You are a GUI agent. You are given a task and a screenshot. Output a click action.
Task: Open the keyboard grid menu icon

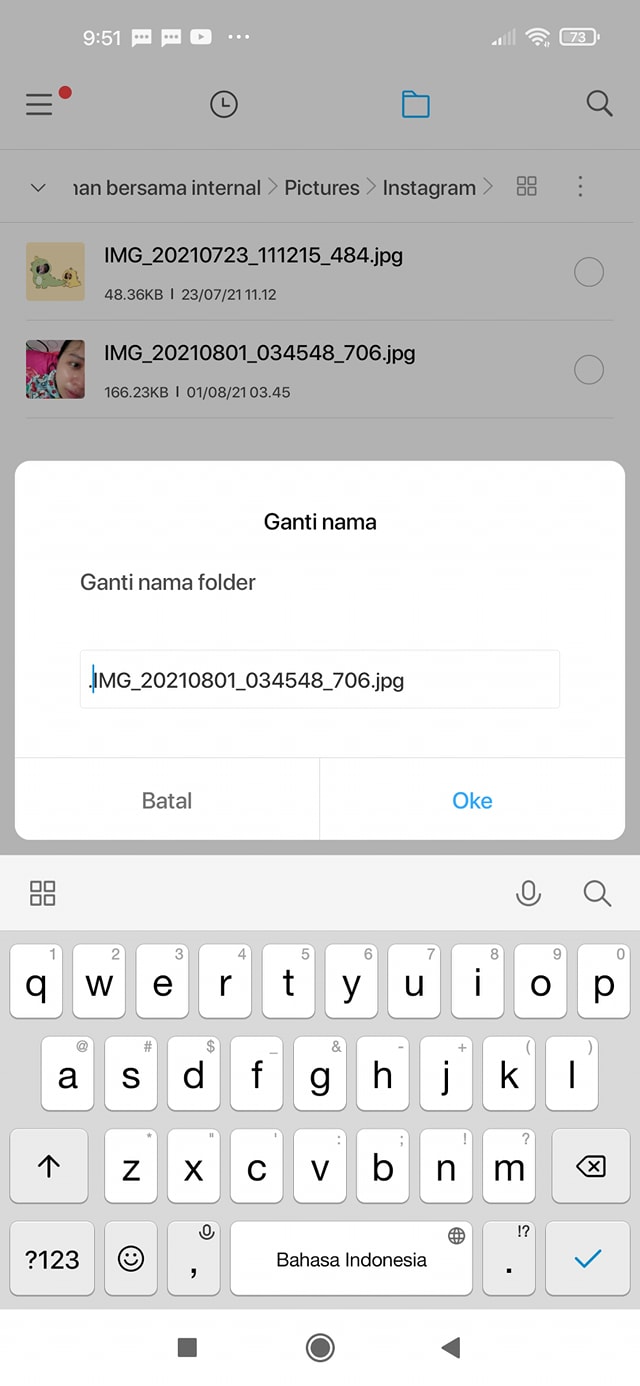43,893
